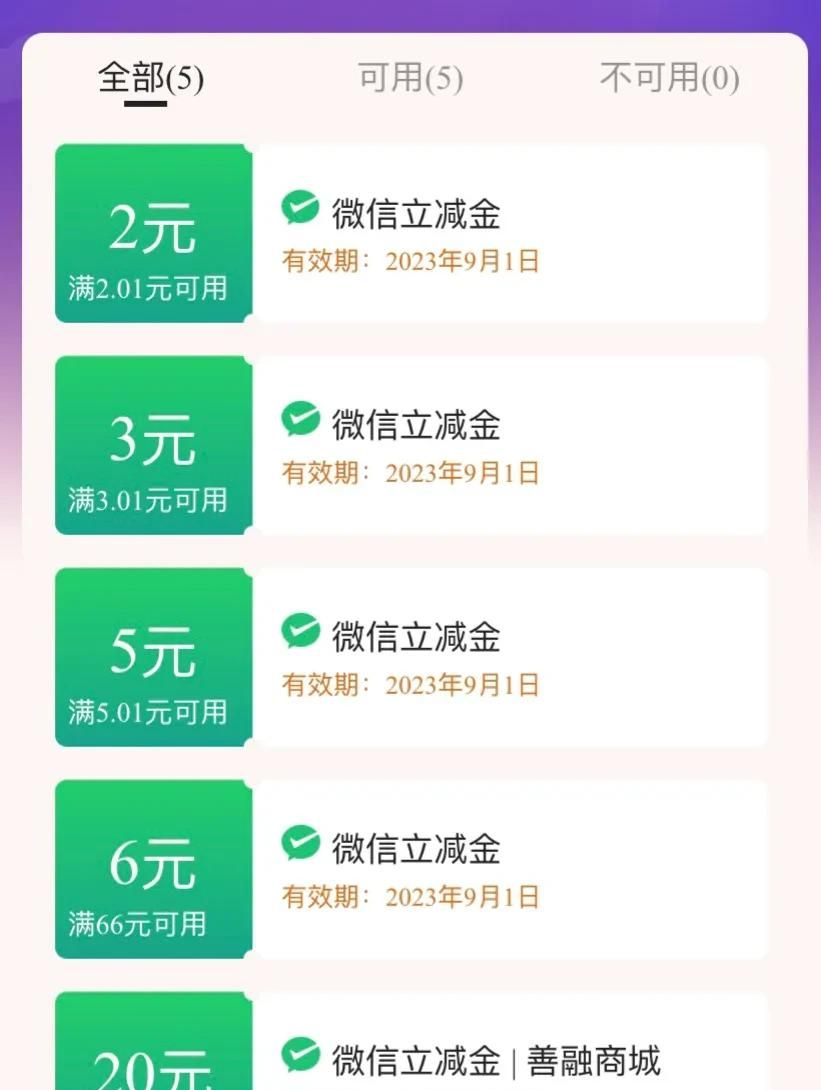Click the expiry date on the 3元 coupon

[x=410, y=473]
